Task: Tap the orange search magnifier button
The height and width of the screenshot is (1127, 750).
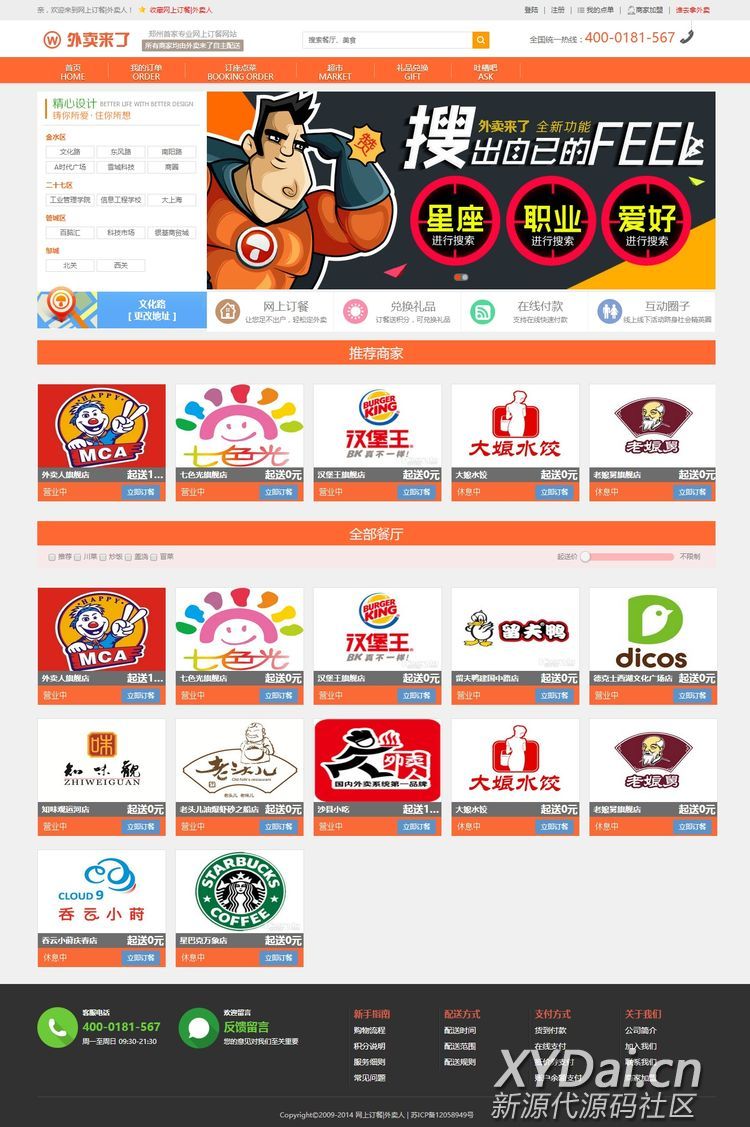Action: click(x=481, y=40)
